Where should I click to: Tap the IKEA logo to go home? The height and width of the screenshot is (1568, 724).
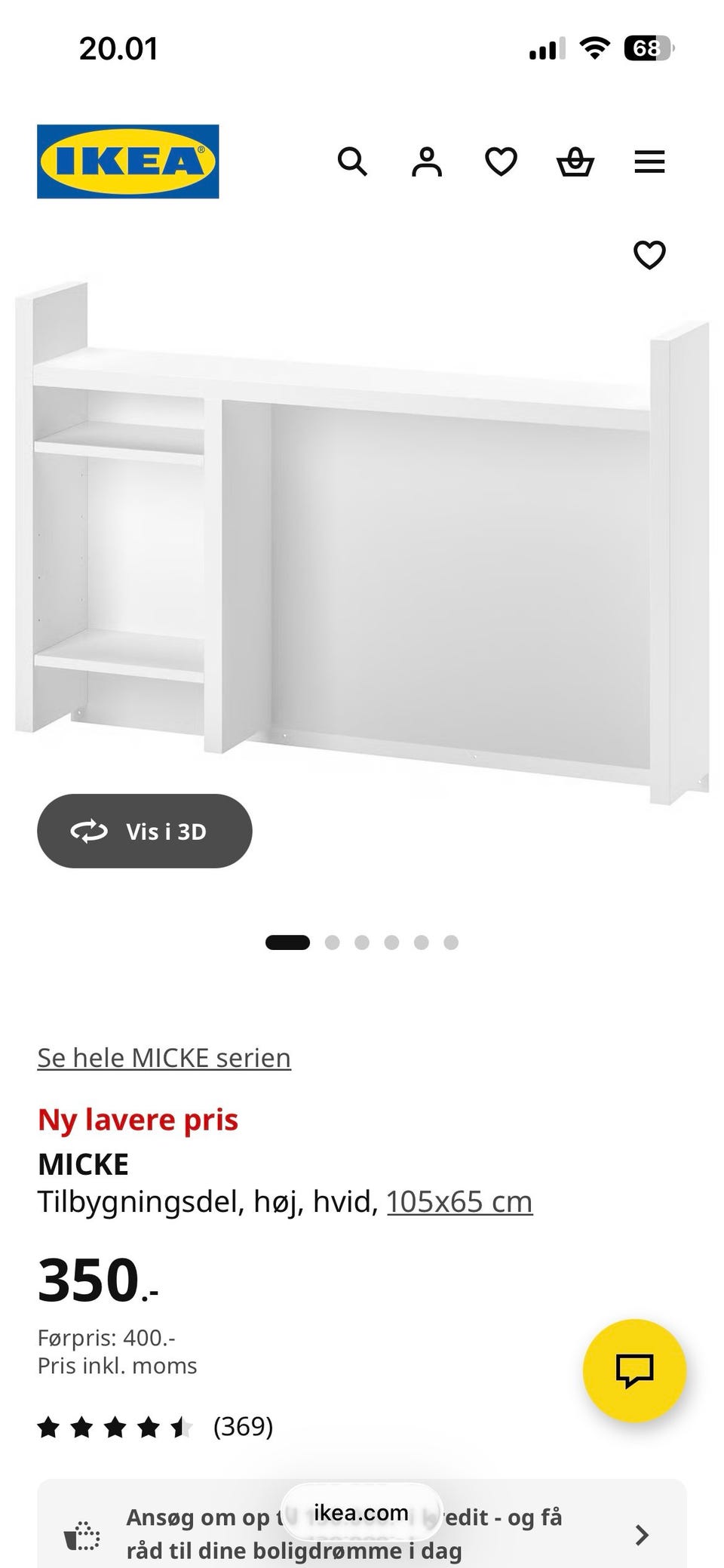[x=128, y=160]
